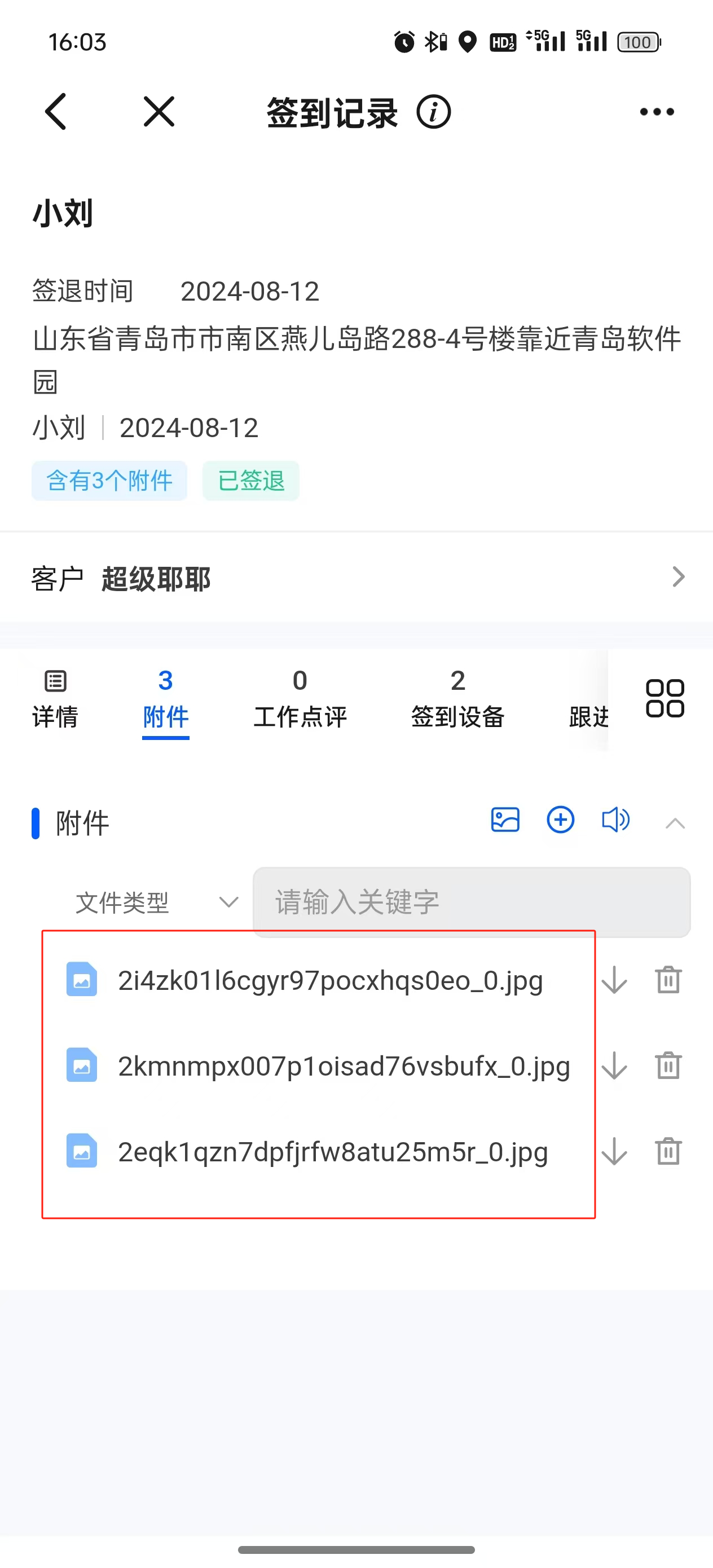Screen dimensions: 713x1568
Task: Open the info icon beside 签到记录
Action: [x=434, y=112]
